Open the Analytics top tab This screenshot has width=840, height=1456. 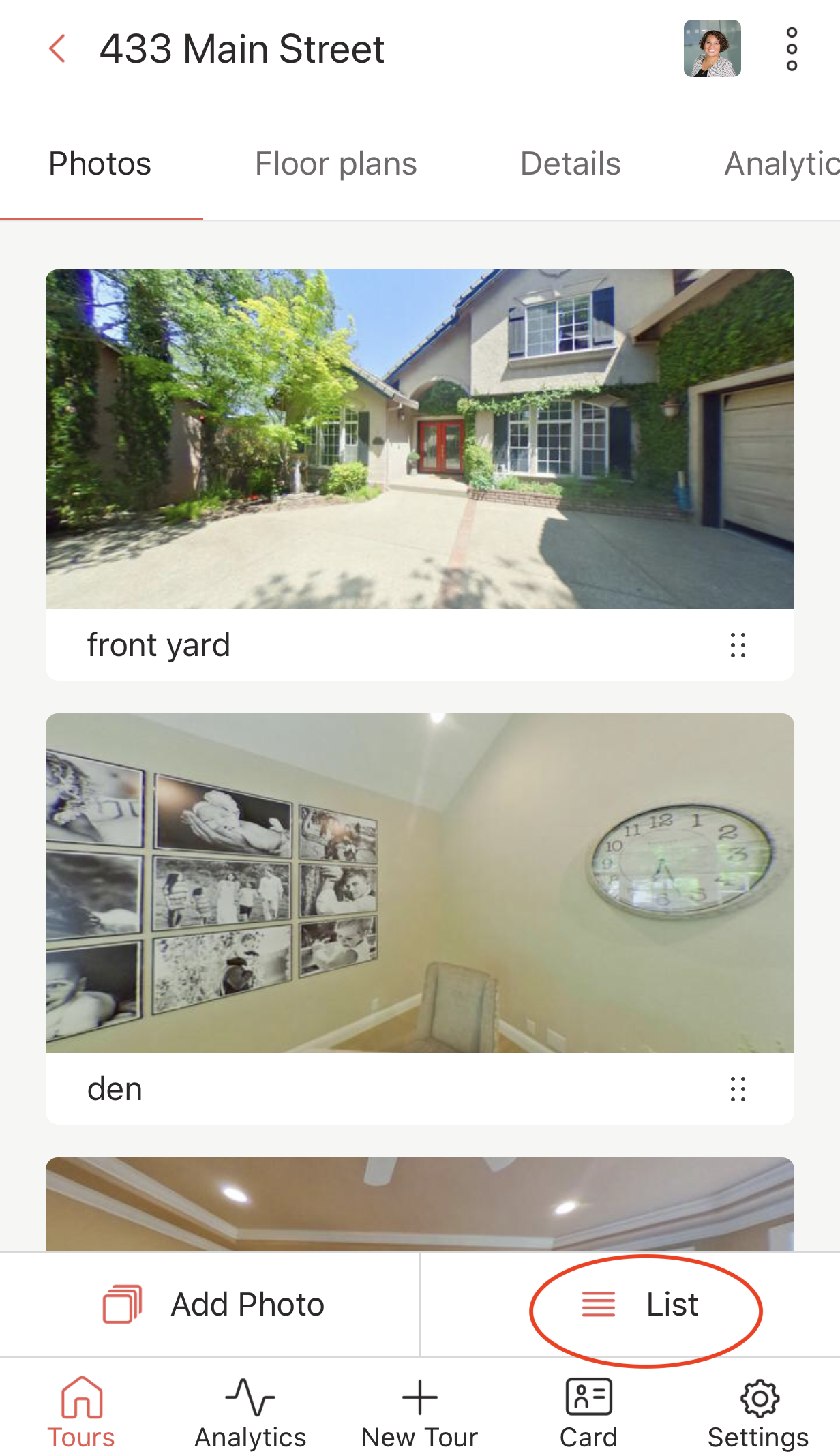point(781,164)
